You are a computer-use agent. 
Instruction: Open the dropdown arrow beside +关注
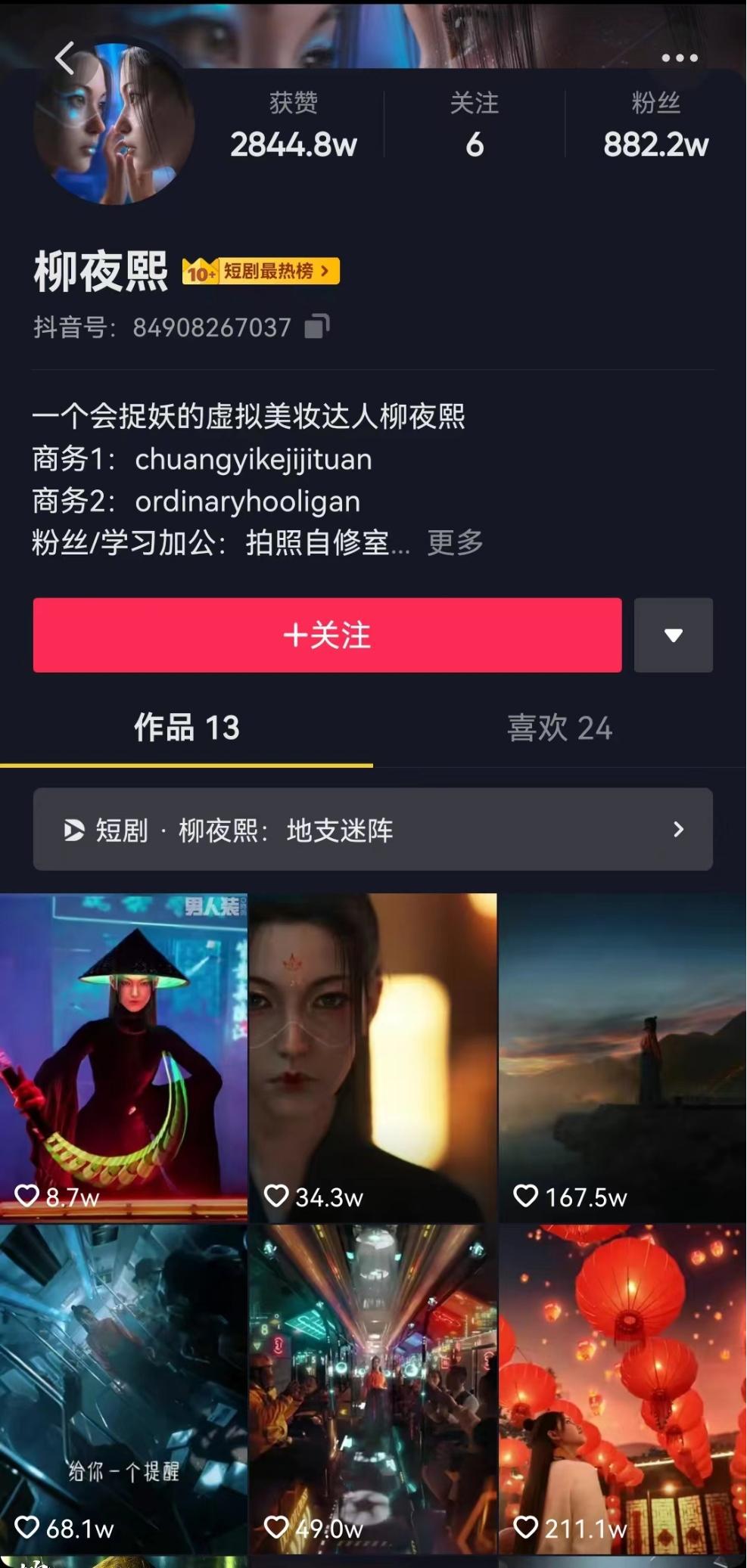[x=673, y=635]
